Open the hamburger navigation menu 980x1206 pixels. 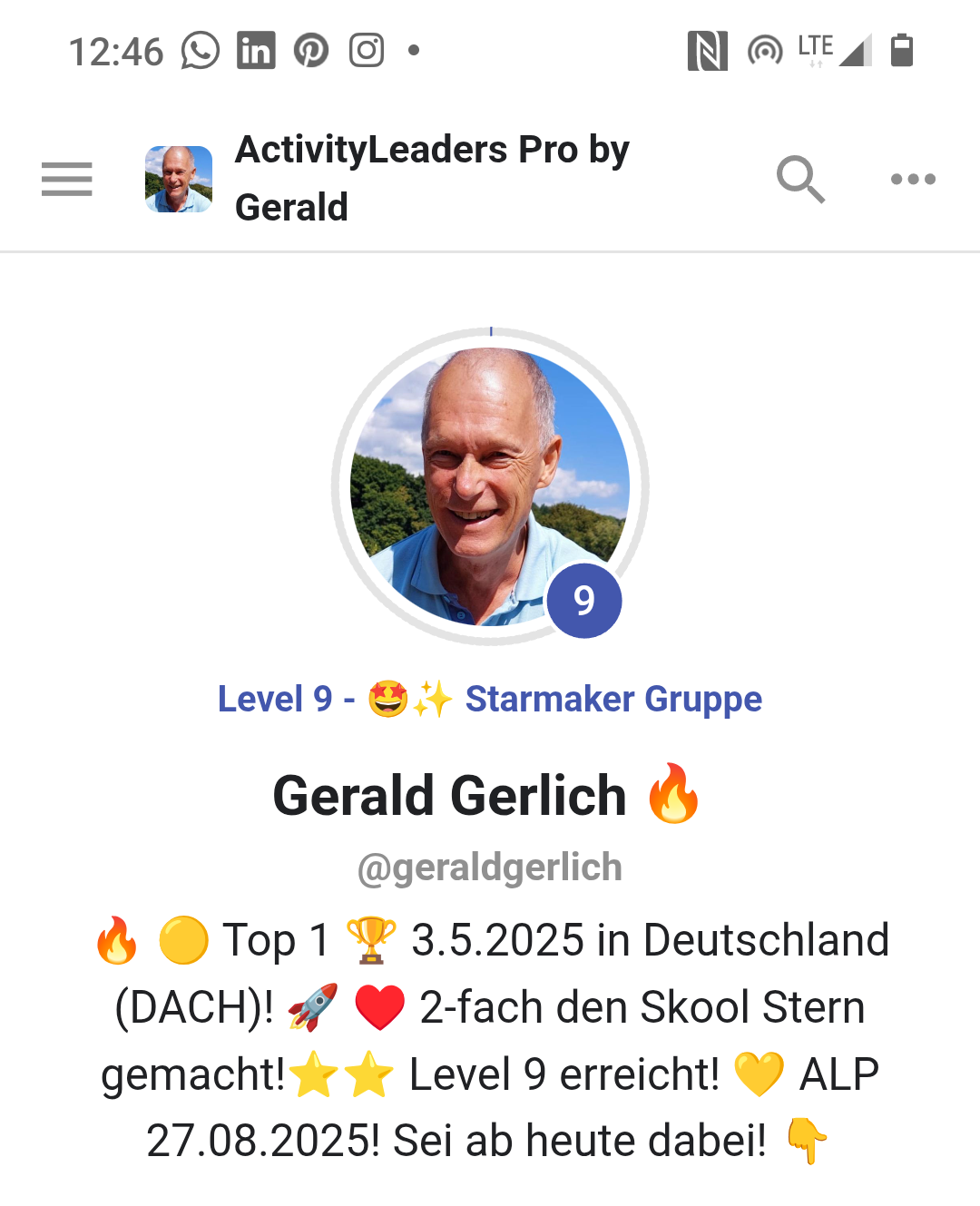(67, 179)
